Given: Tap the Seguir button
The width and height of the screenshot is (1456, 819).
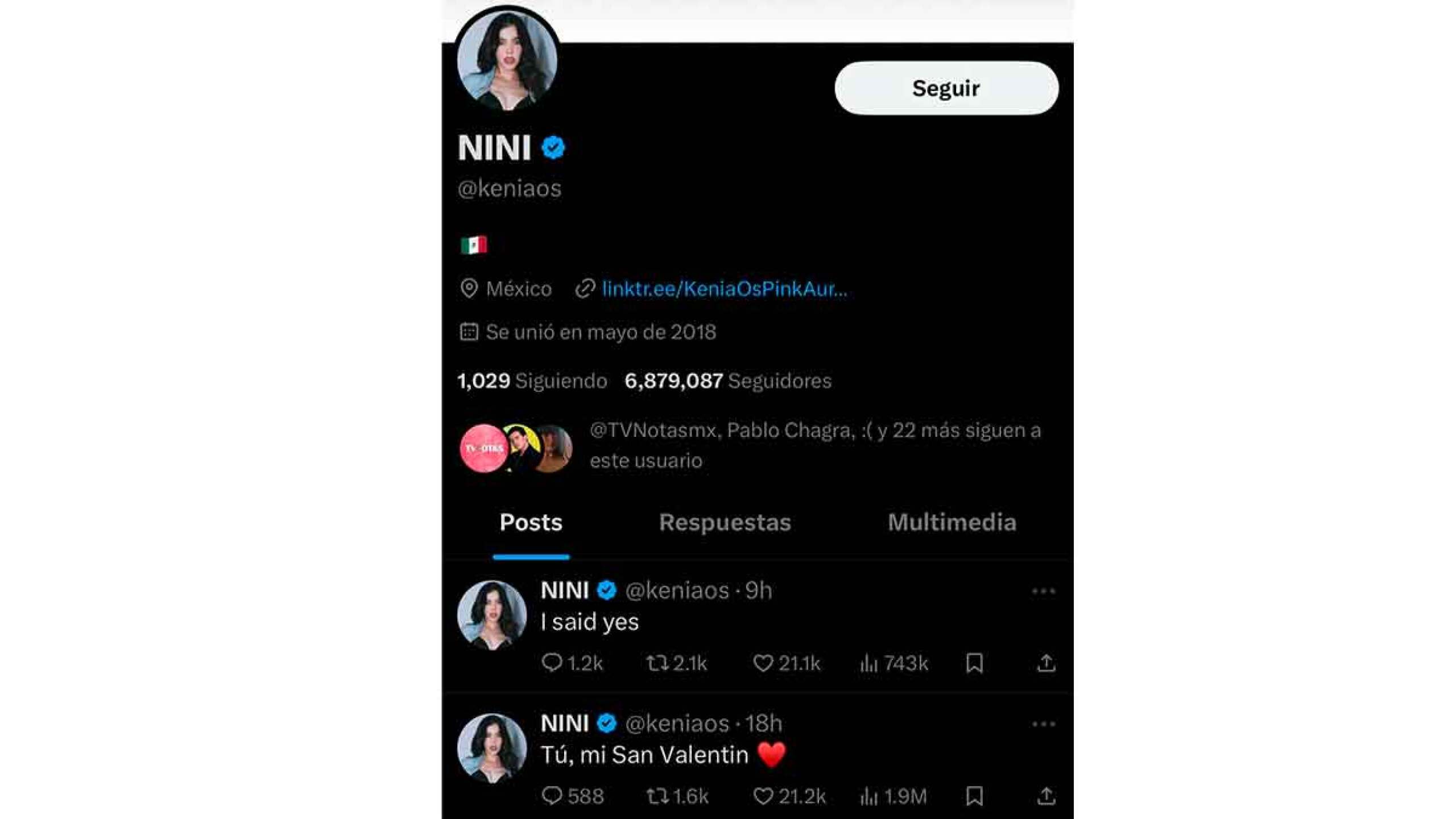Looking at the screenshot, I should click(946, 88).
